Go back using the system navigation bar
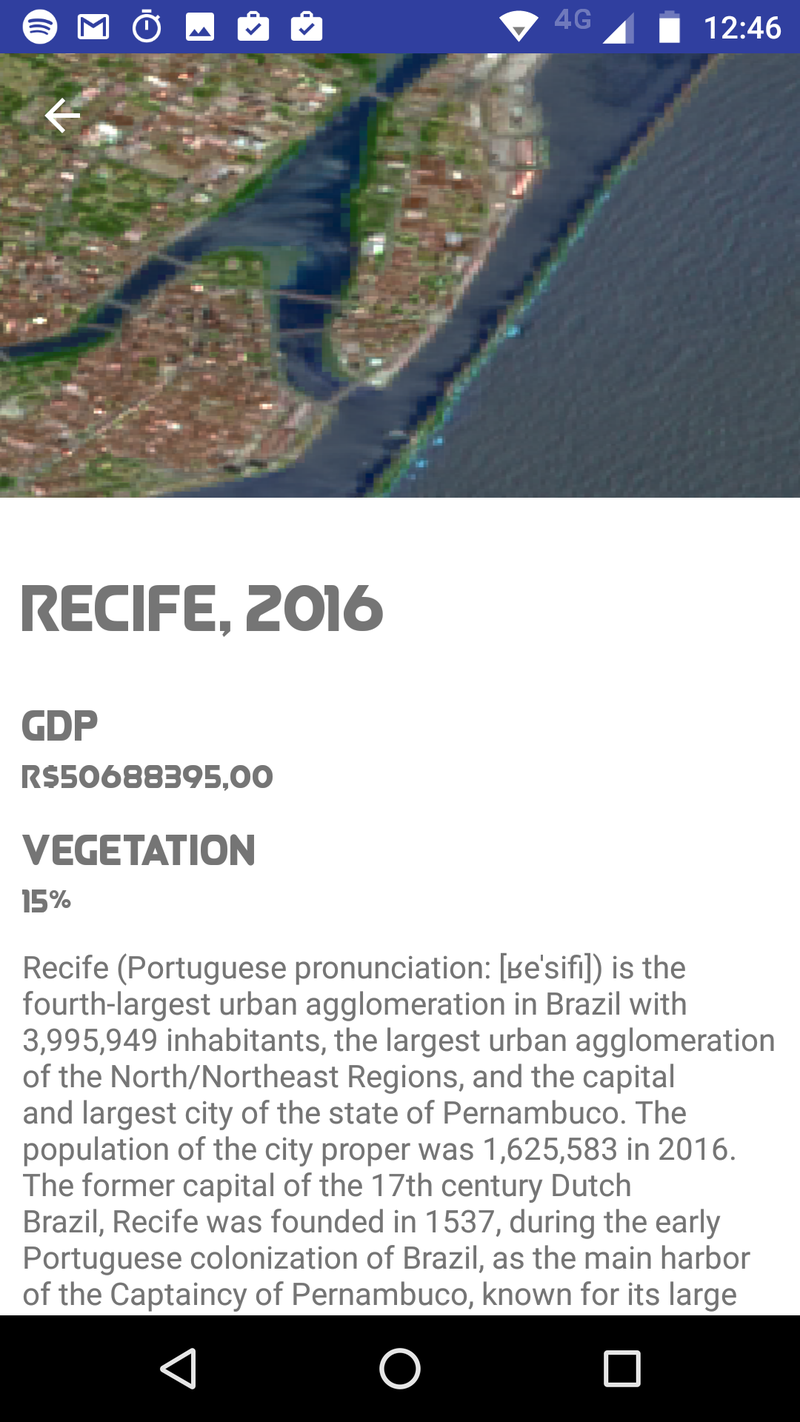The height and width of the screenshot is (1422, 800). 179,1368
